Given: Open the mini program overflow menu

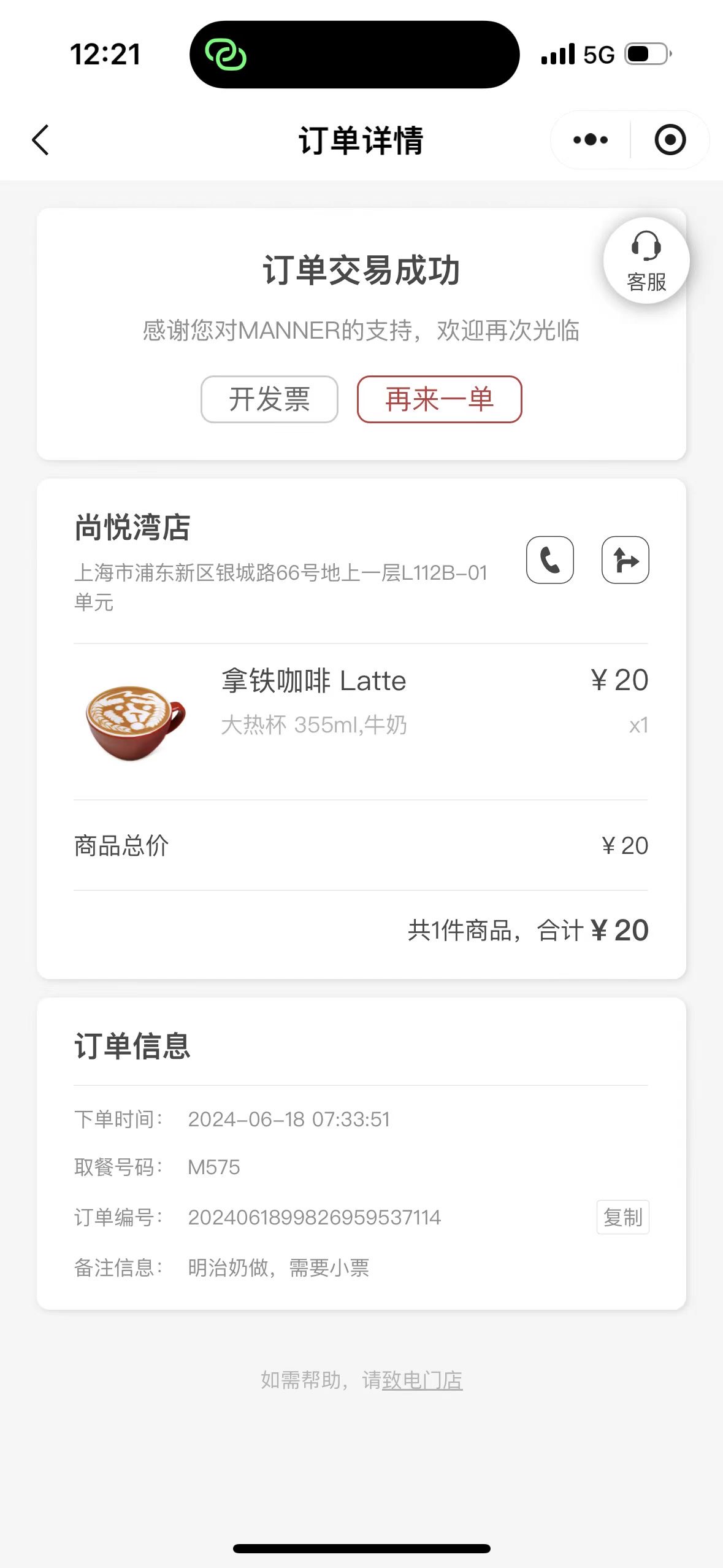Looking at the screenshot, I should (590, 140).
